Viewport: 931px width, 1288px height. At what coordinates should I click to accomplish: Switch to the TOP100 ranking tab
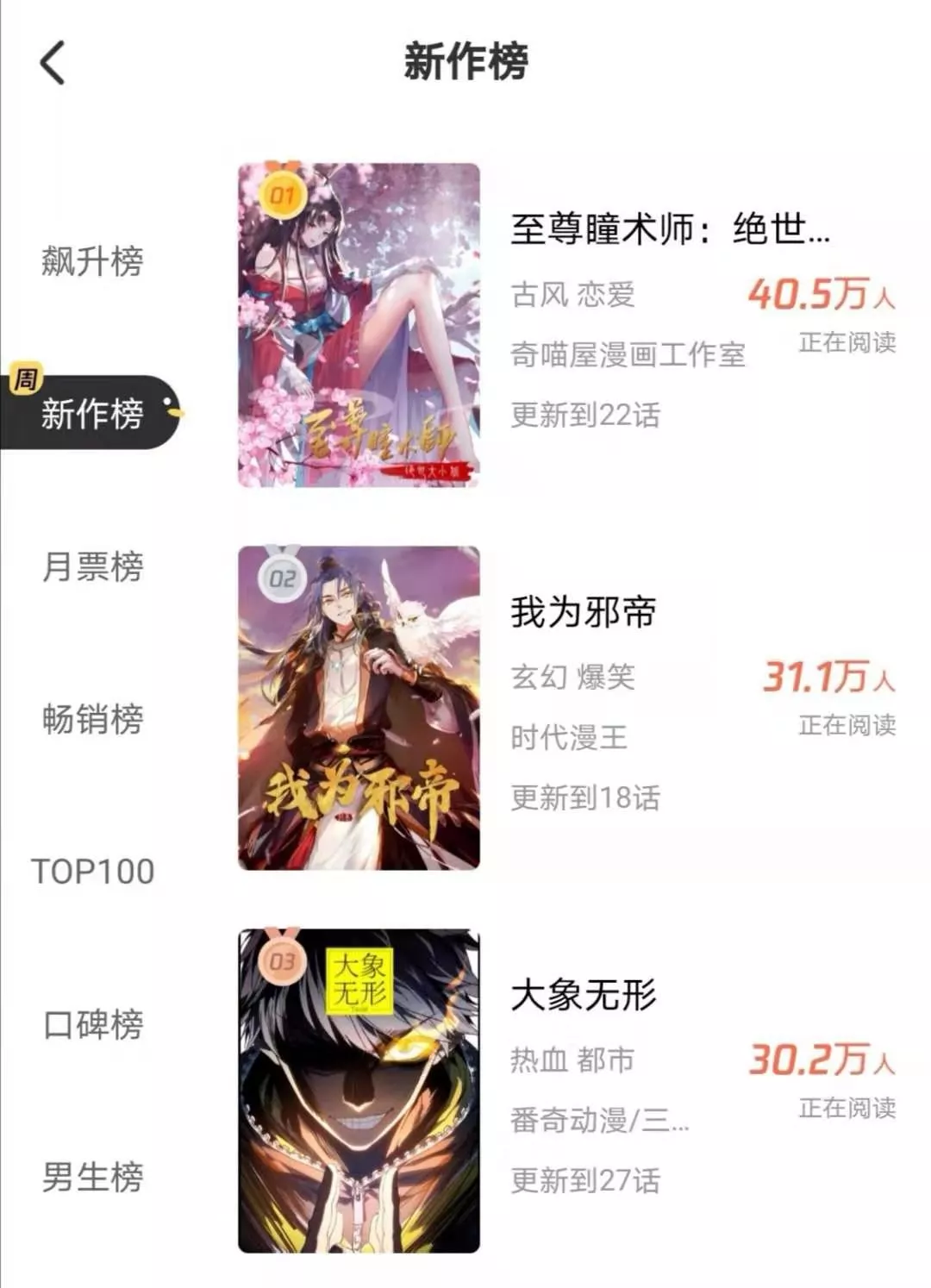pyautogui.click(x=92, y=872)
